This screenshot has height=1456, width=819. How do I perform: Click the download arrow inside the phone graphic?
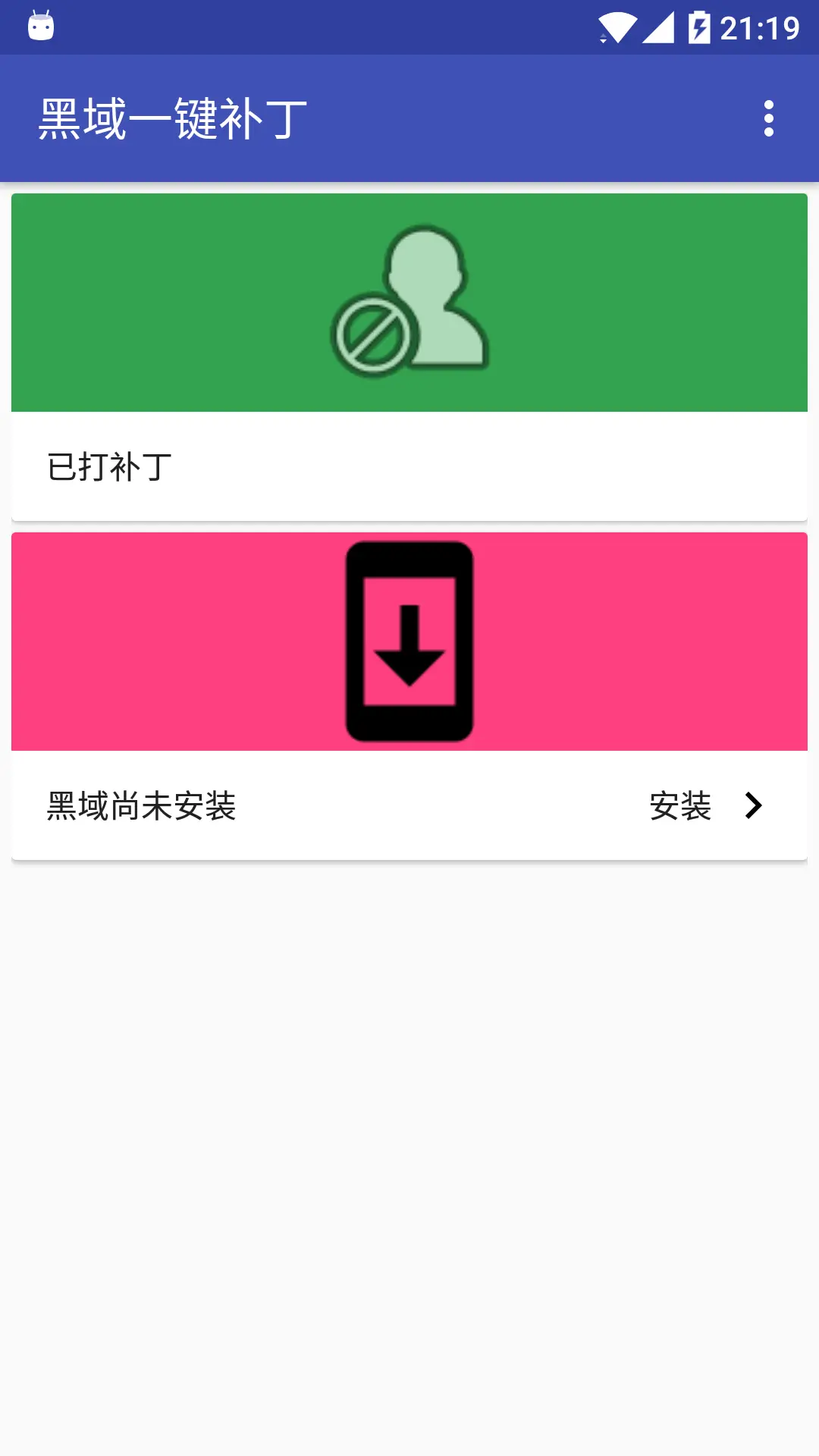tap(408, 645)
